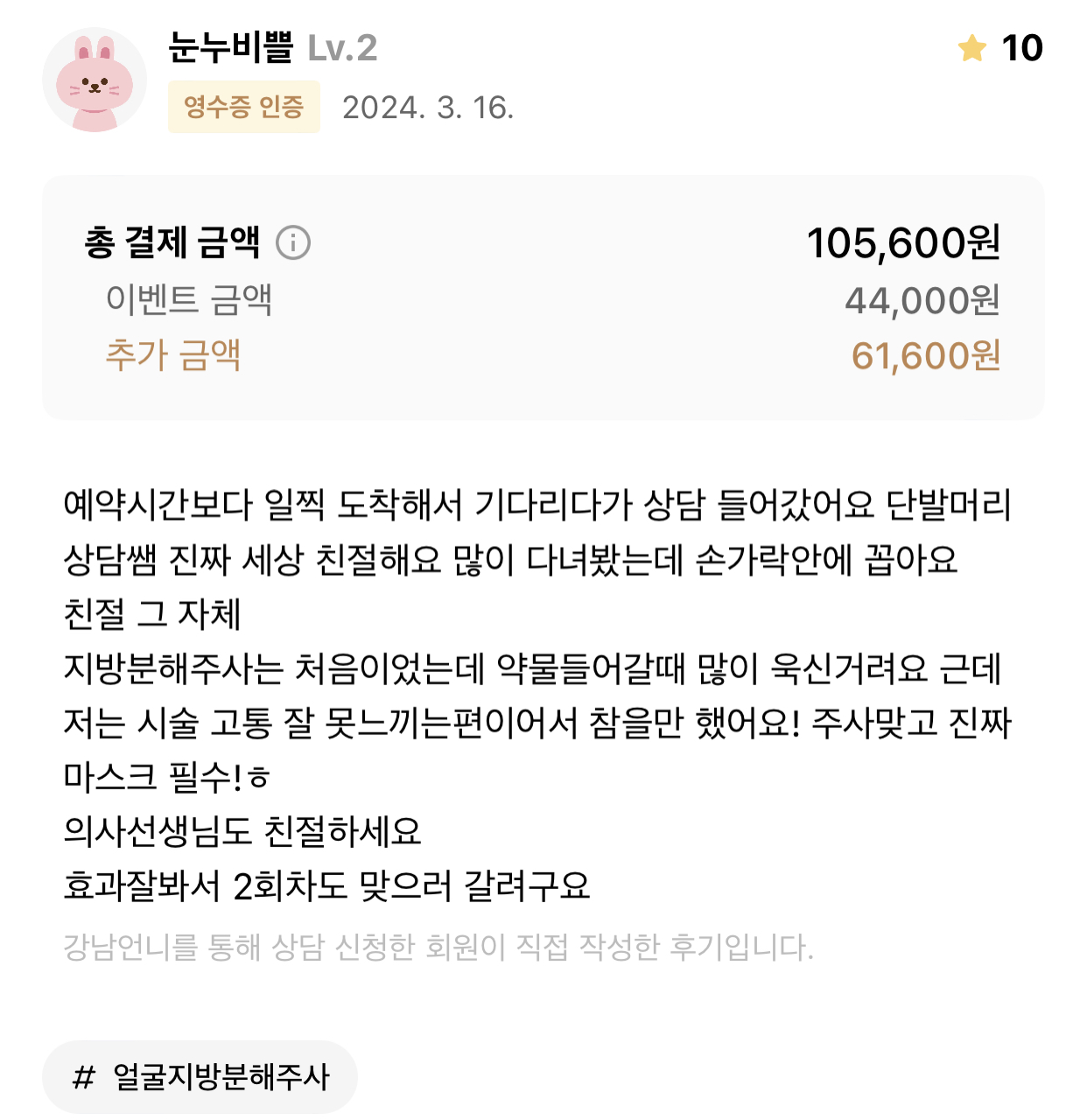This screenshot has width=1087, height=1120.
Task: Open 눈누비쁠's profile avatar
Action: tap(95, 80)
